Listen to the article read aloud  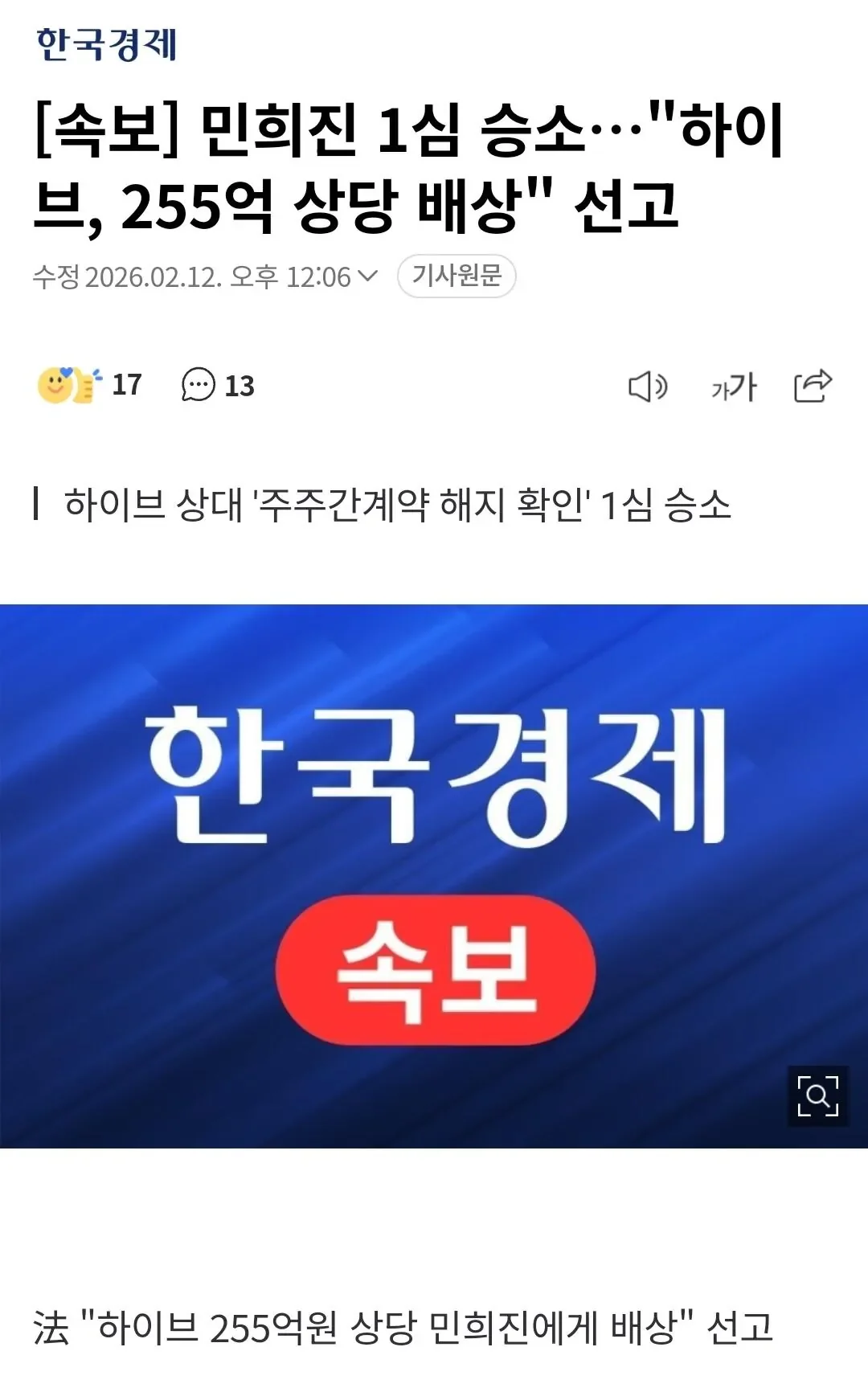(647, 387)
